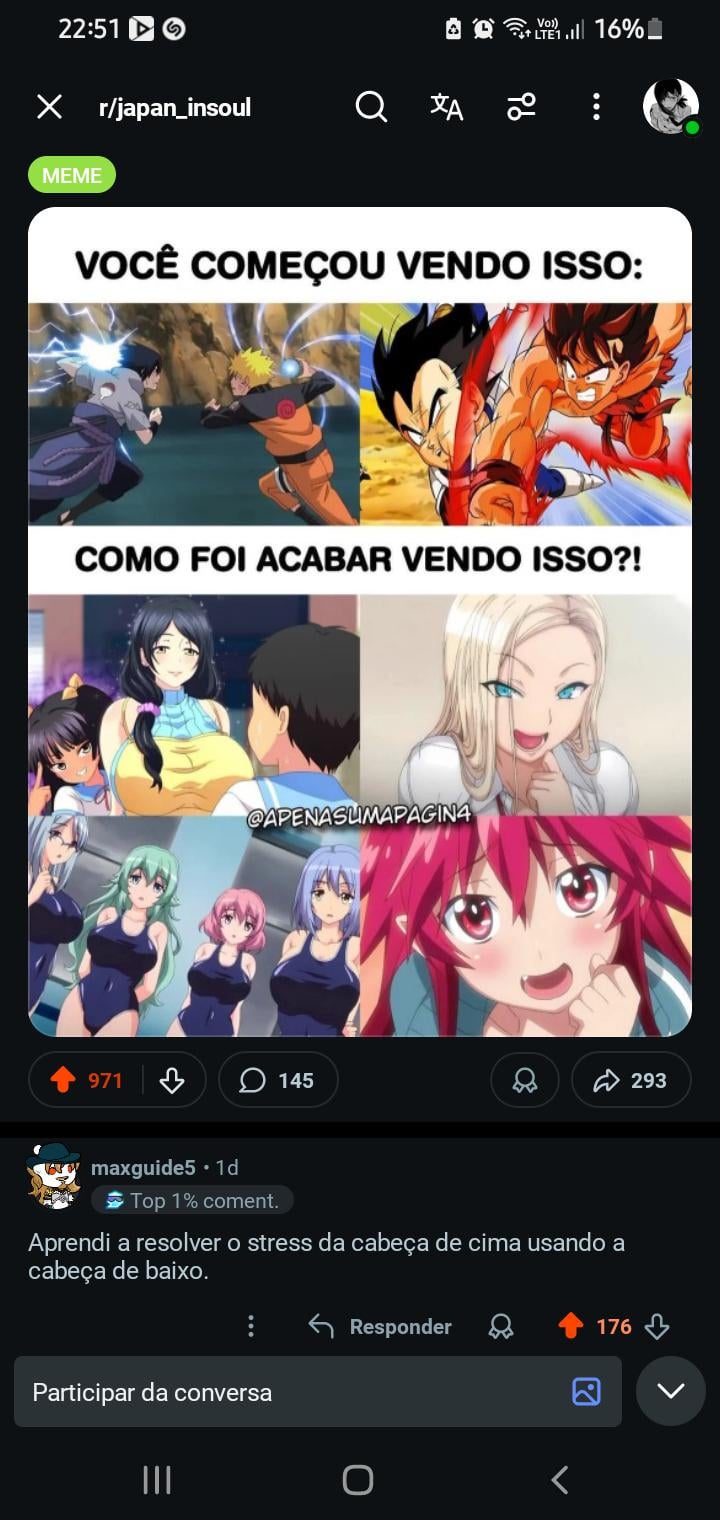Open the meme image full screen
The height and width of the screenshot is (1520, 720).
point(360,620)
